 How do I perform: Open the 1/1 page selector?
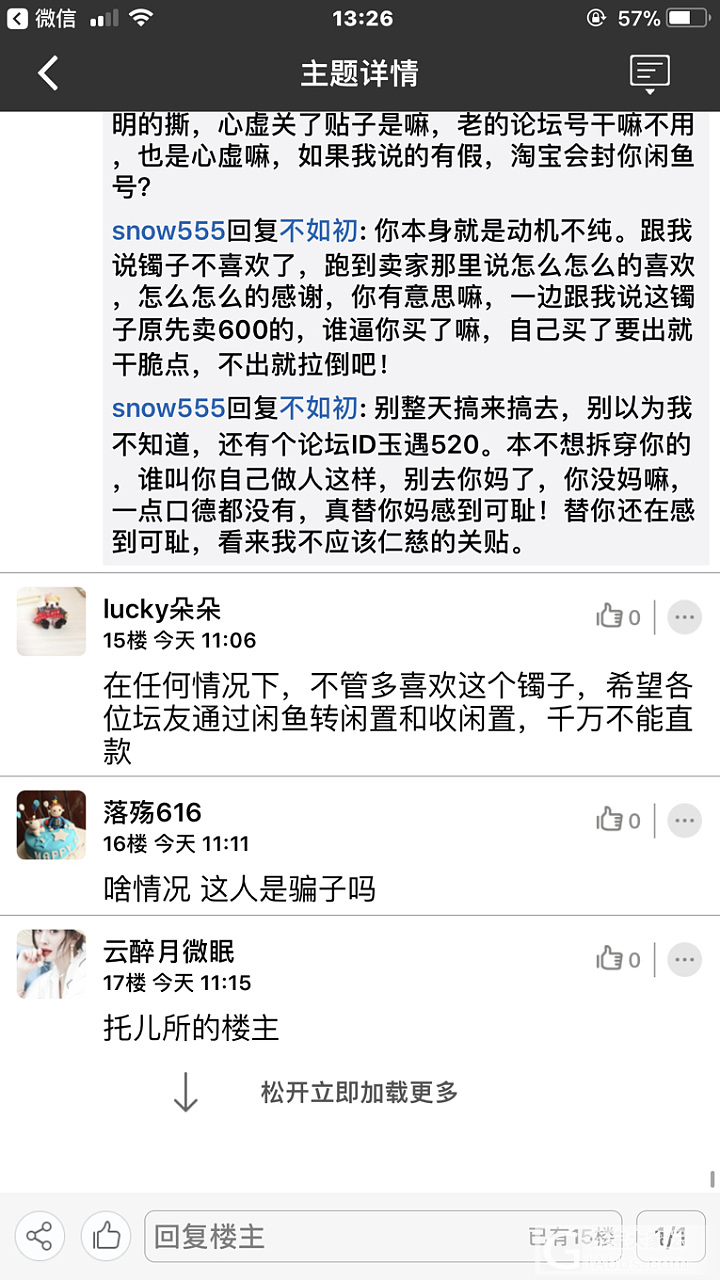click(x=671, y=1237)
